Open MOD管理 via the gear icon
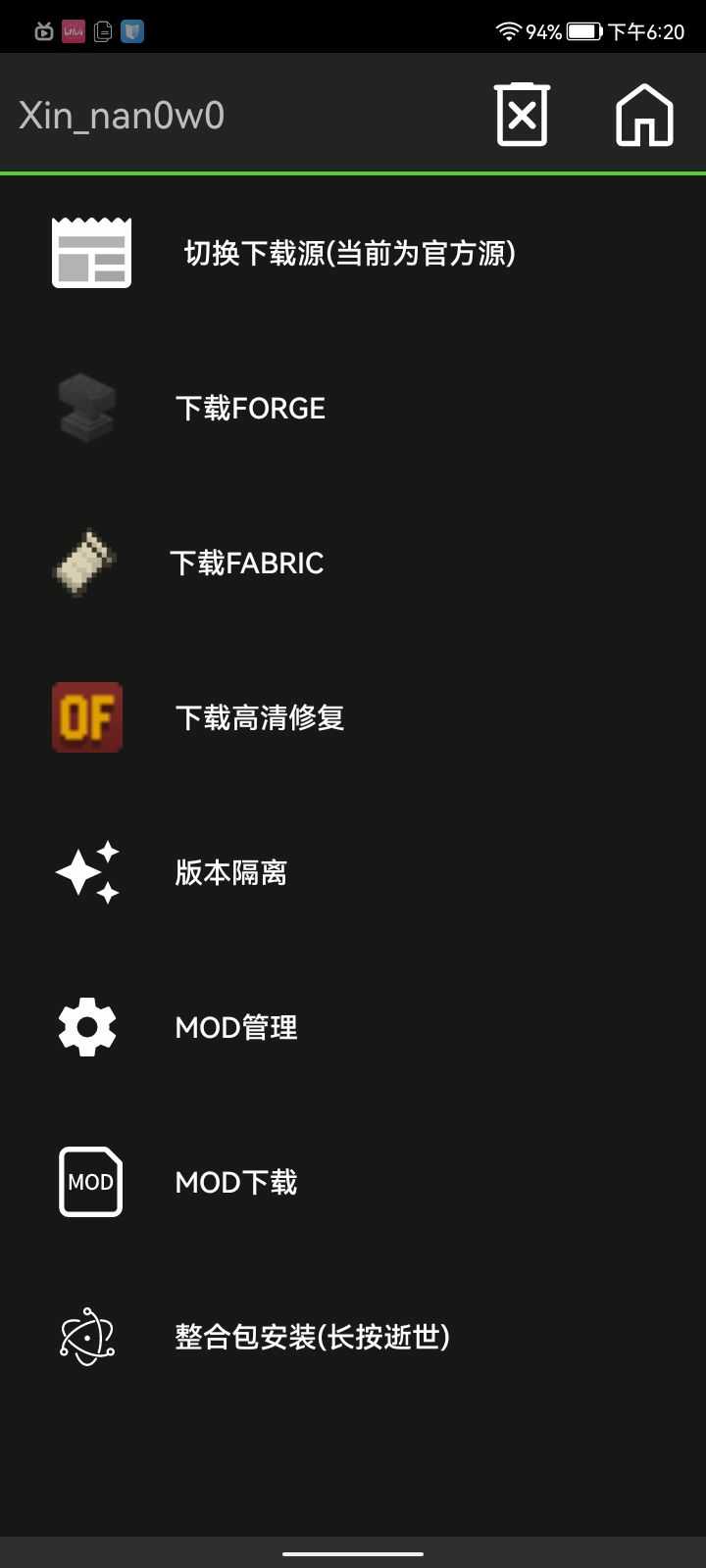706x1568 pixels. [86, 1026]
